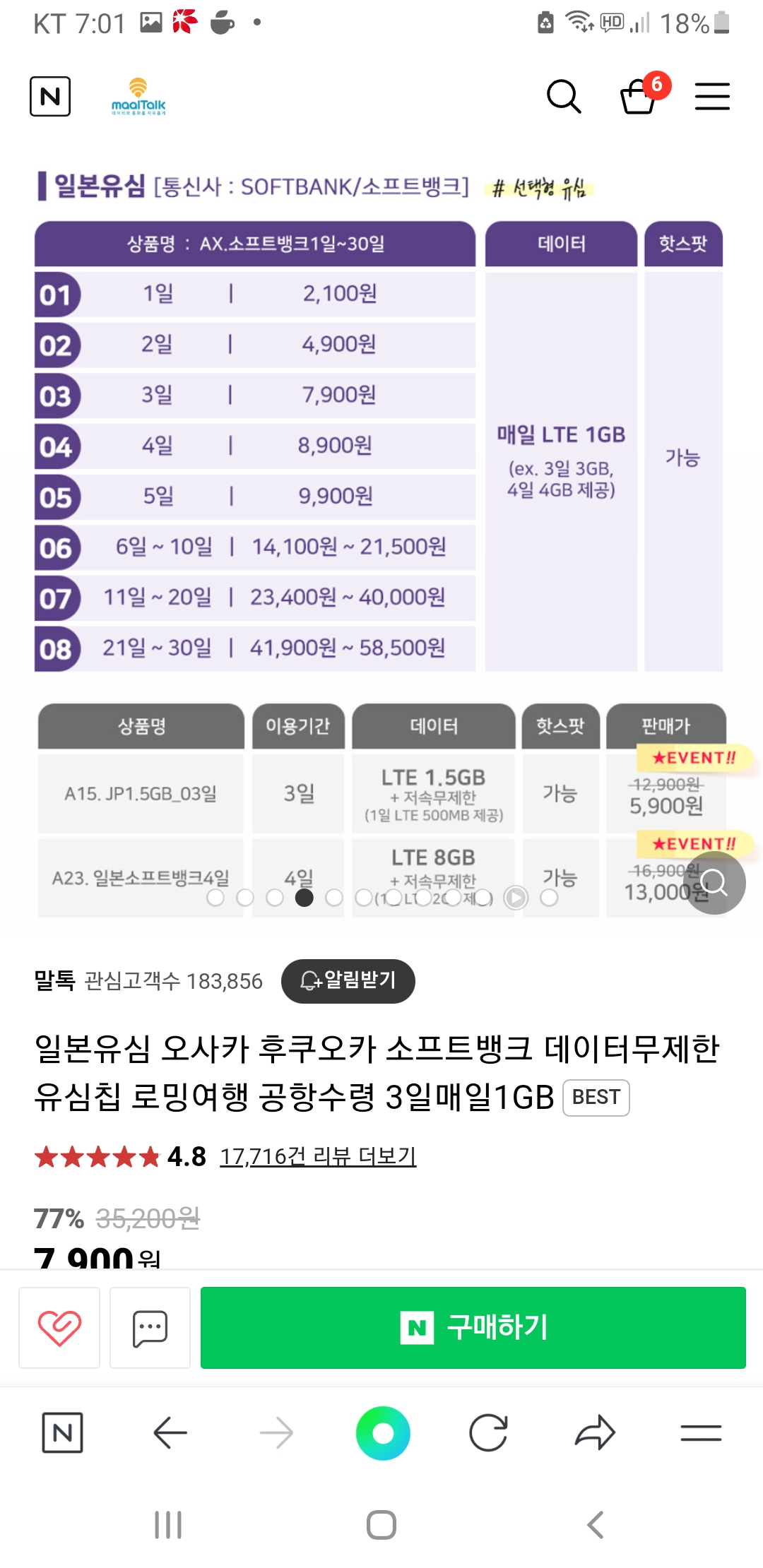Zoom the product image with the magnifier
Image resolution: width=763 pixels, height=1568 pixels.
coord(715,883)
